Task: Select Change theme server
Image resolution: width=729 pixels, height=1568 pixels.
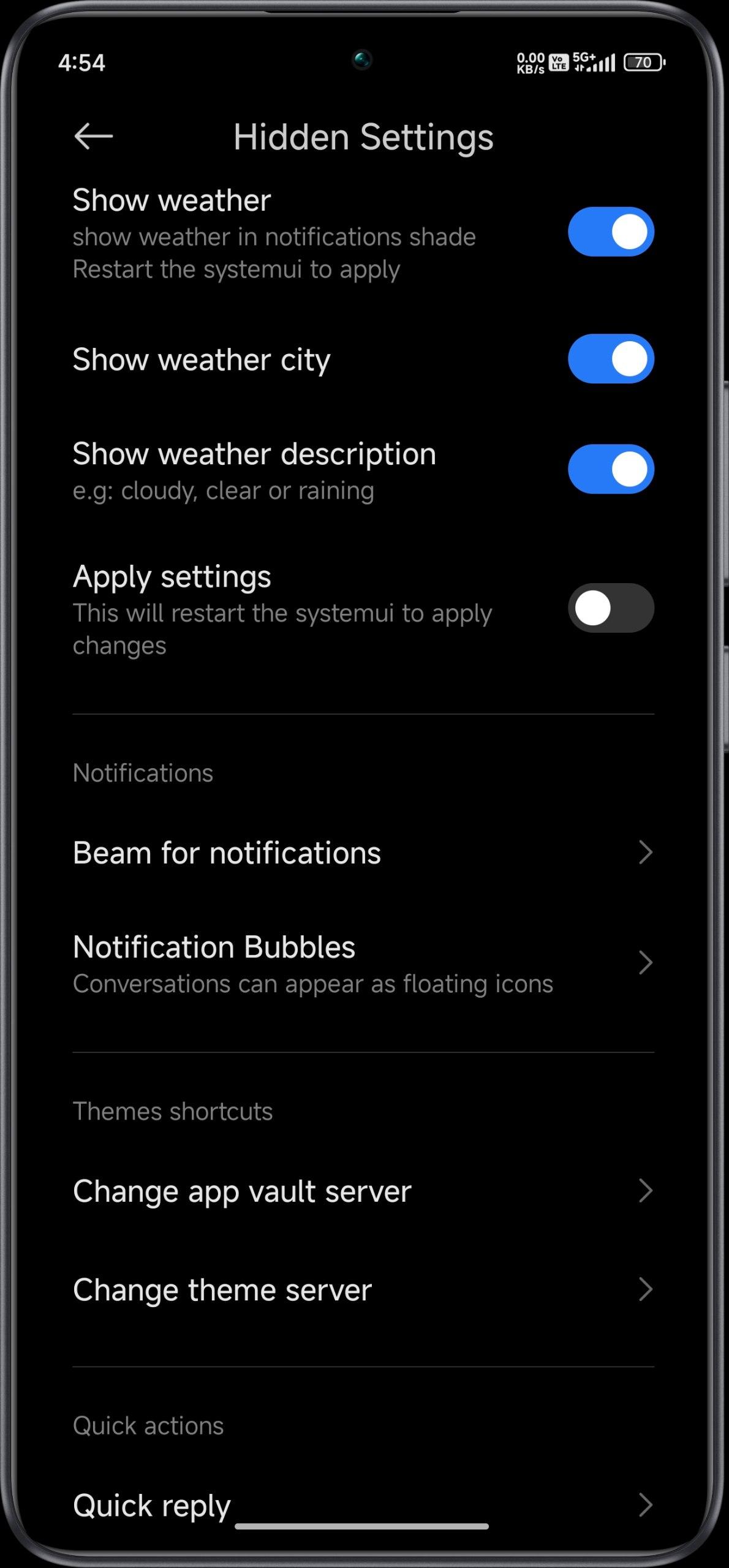Action: (363, 1290)
